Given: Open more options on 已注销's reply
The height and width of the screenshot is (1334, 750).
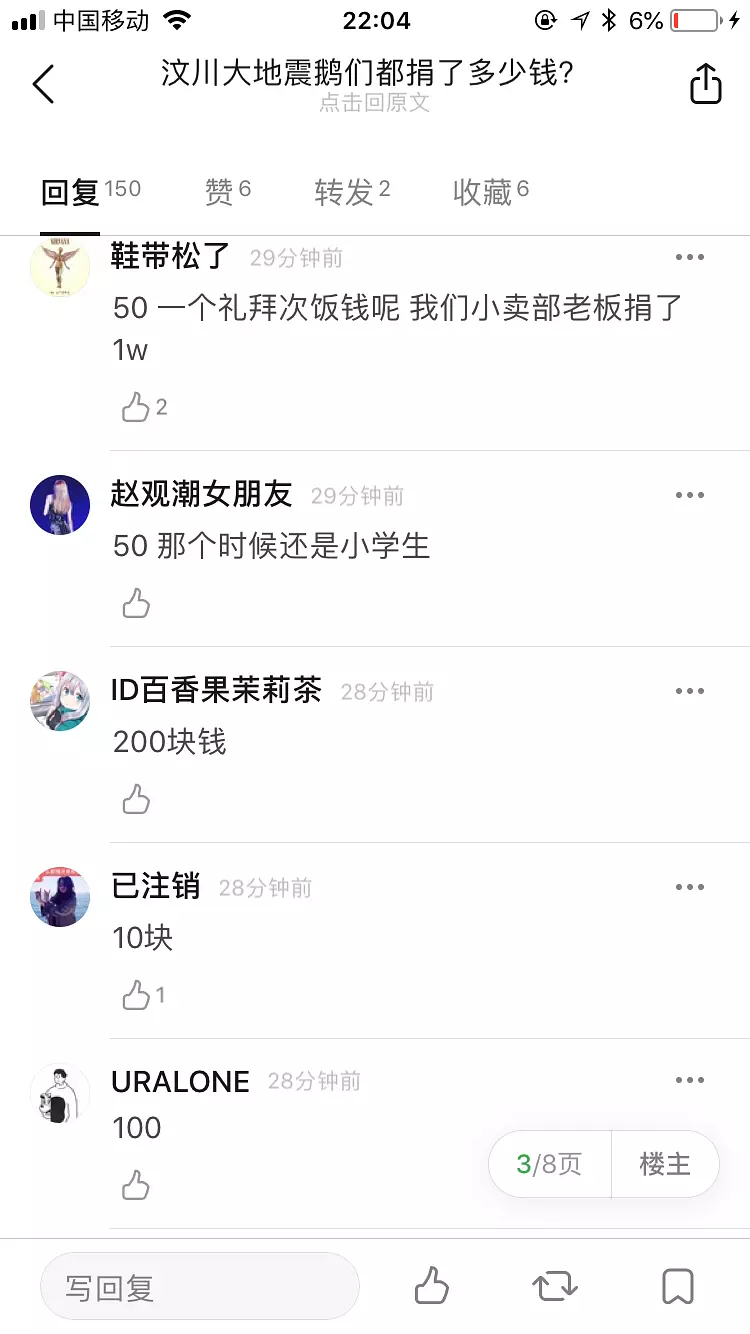Looking at the screenshot, I should tap(689, 887).
